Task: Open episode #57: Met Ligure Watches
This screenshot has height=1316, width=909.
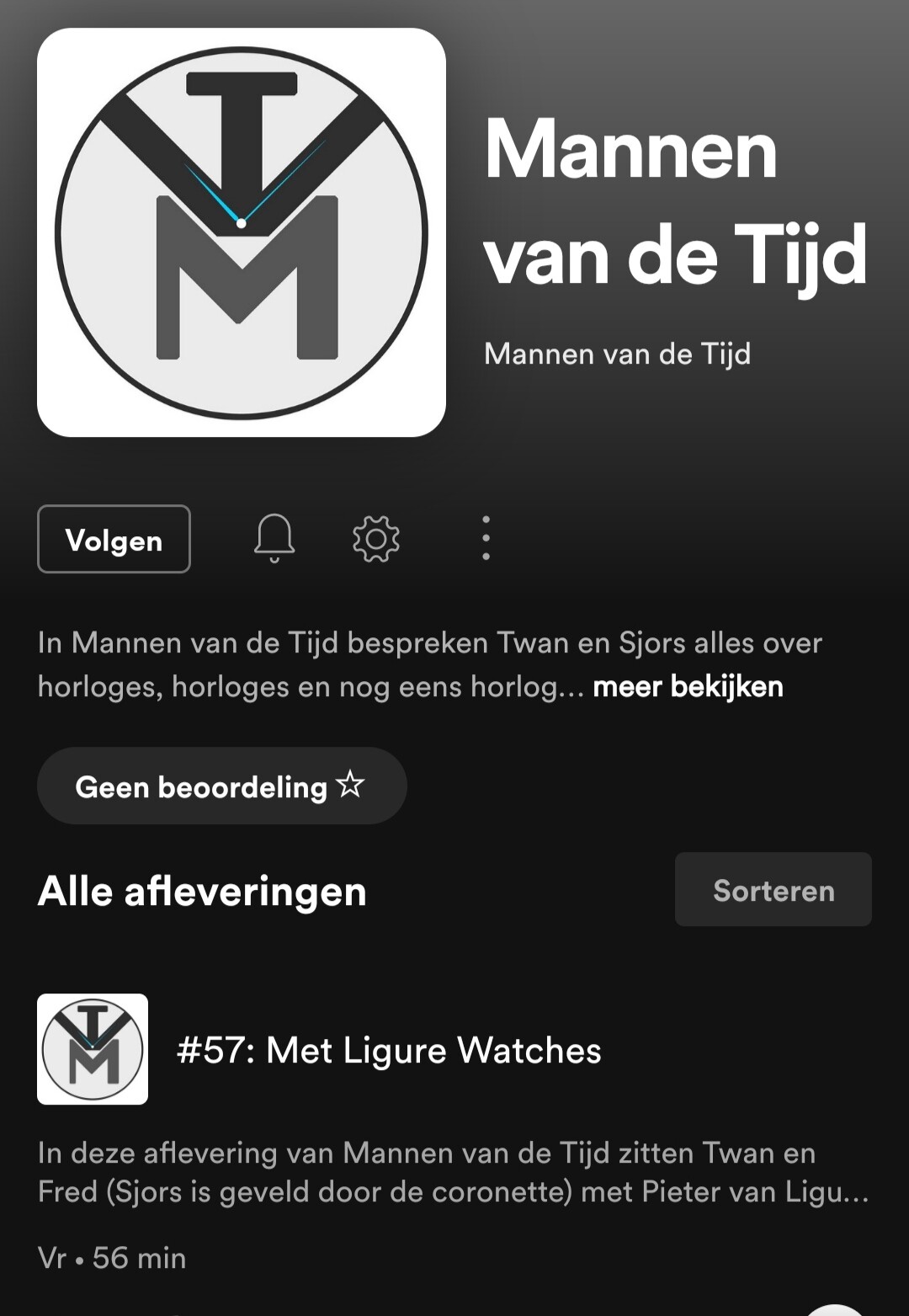Action: pyautogui.click(x=389, y=1050)
